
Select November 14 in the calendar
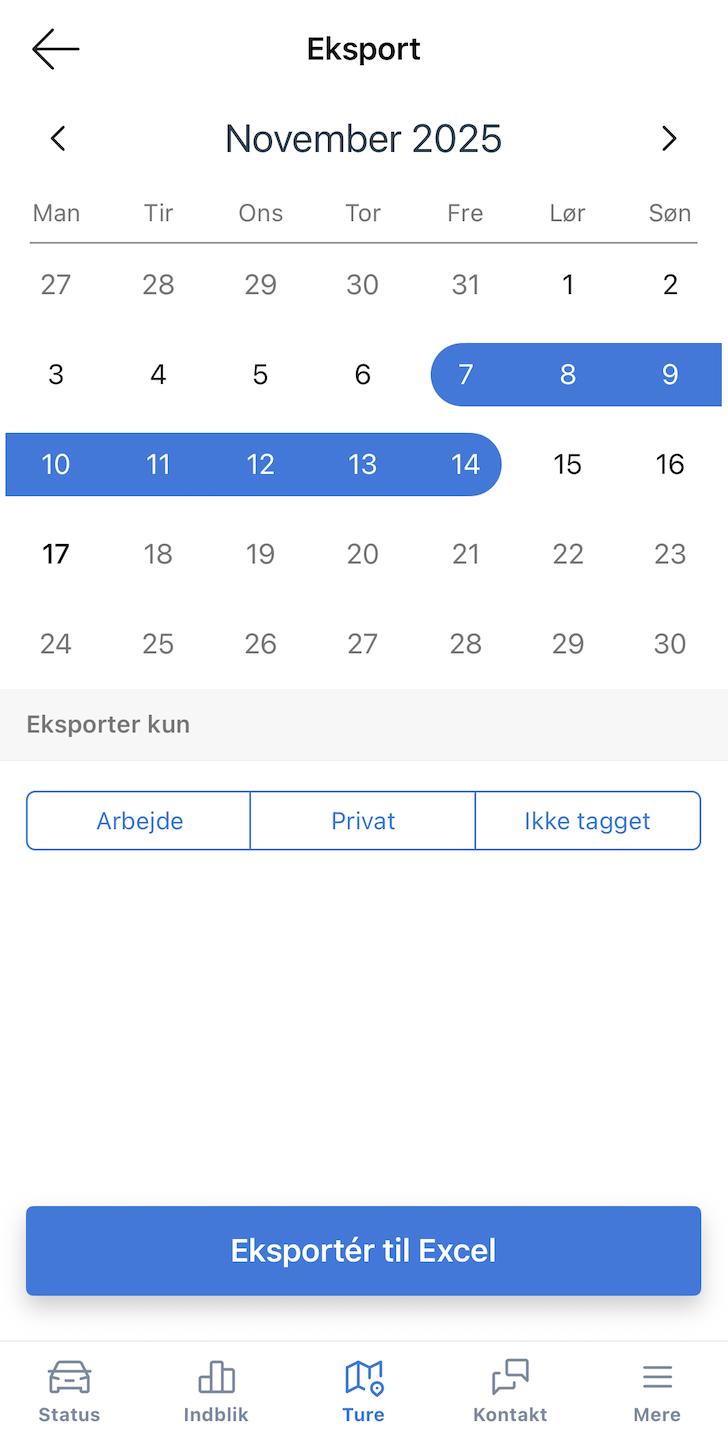(x=465, y=465)
